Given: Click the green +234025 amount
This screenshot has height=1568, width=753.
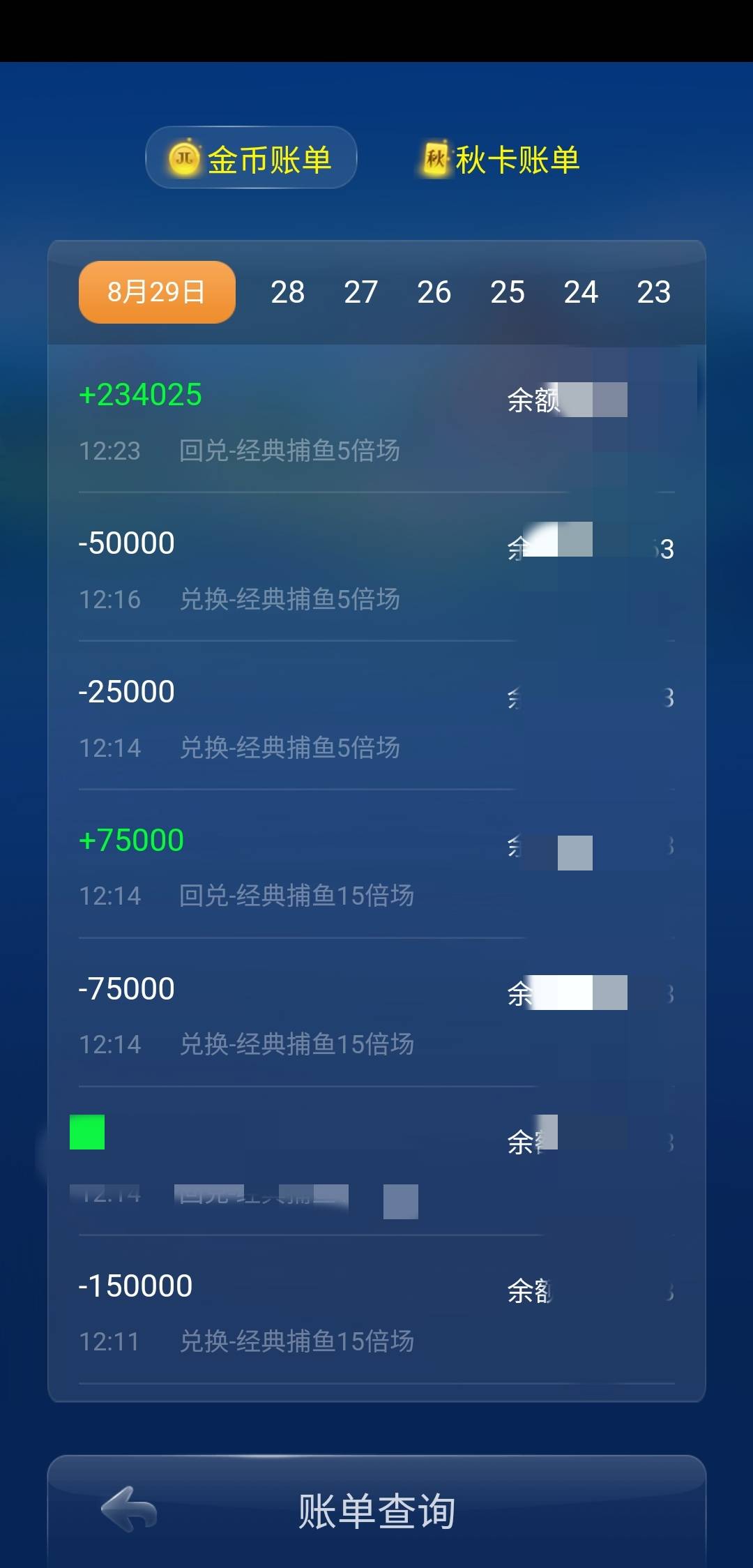Looking at the screenshot, I should point(140,395).
